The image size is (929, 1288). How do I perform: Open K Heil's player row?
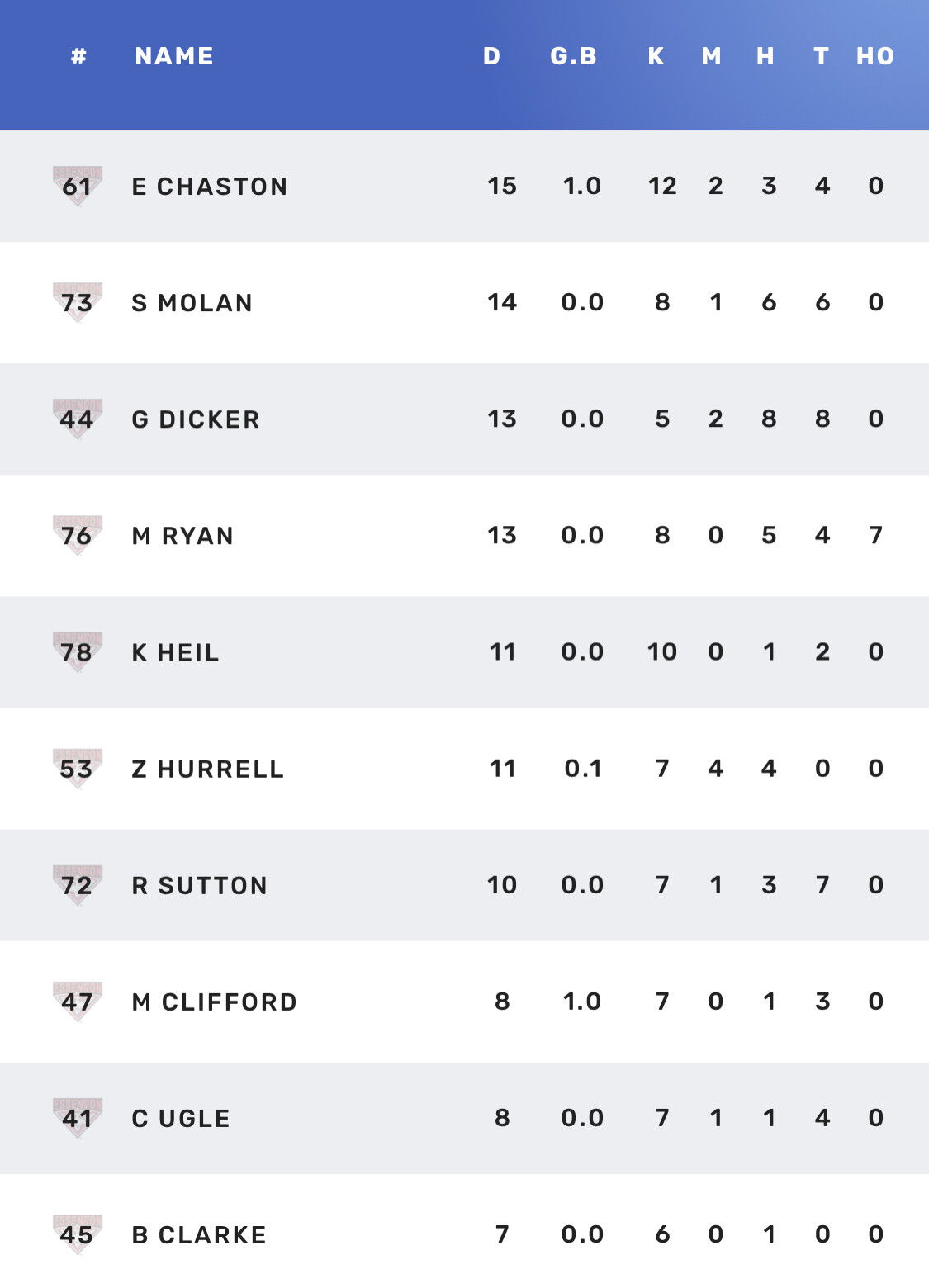176,652
